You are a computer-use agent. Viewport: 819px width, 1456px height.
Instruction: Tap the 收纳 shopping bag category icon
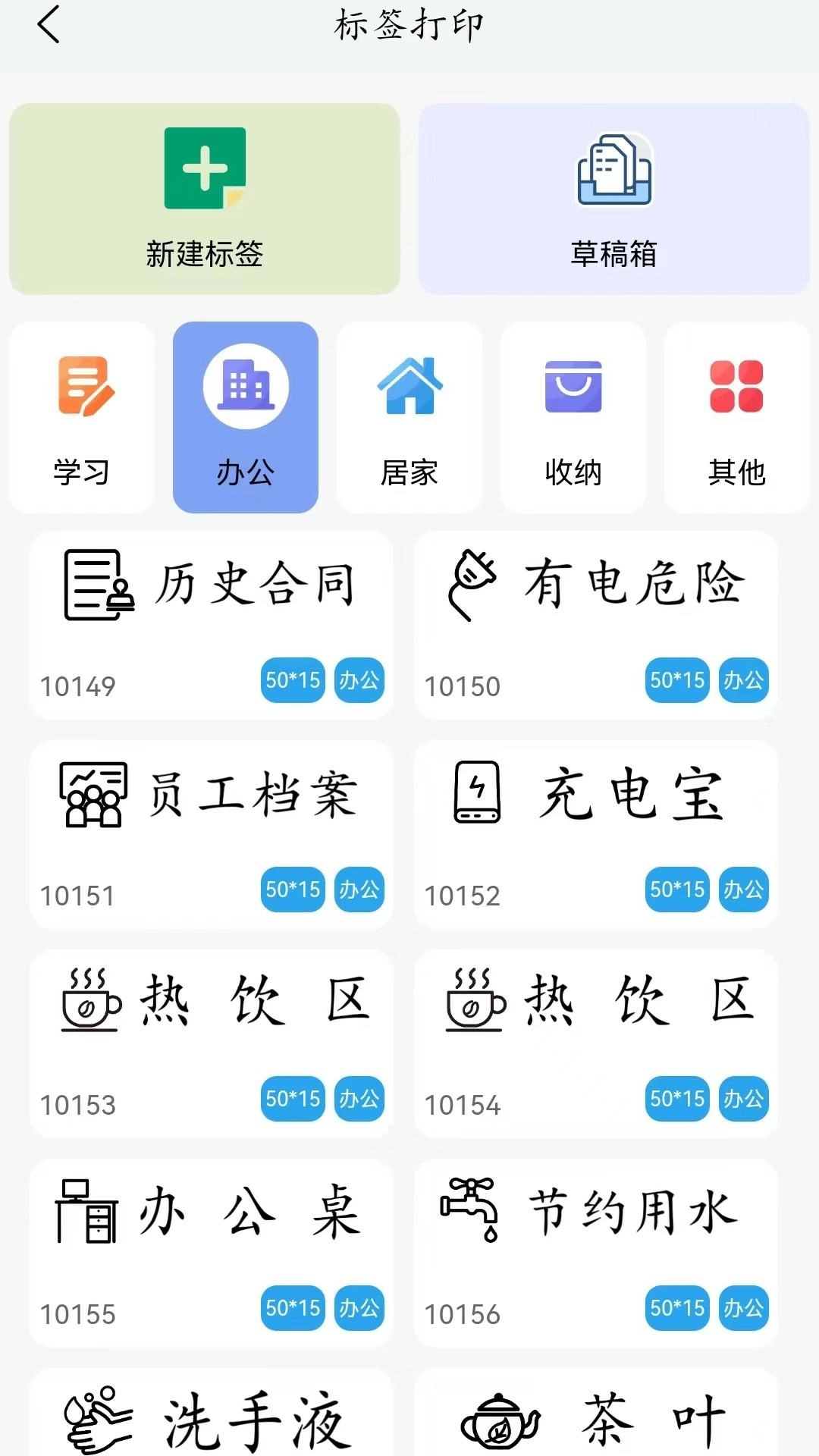point(573,387)
